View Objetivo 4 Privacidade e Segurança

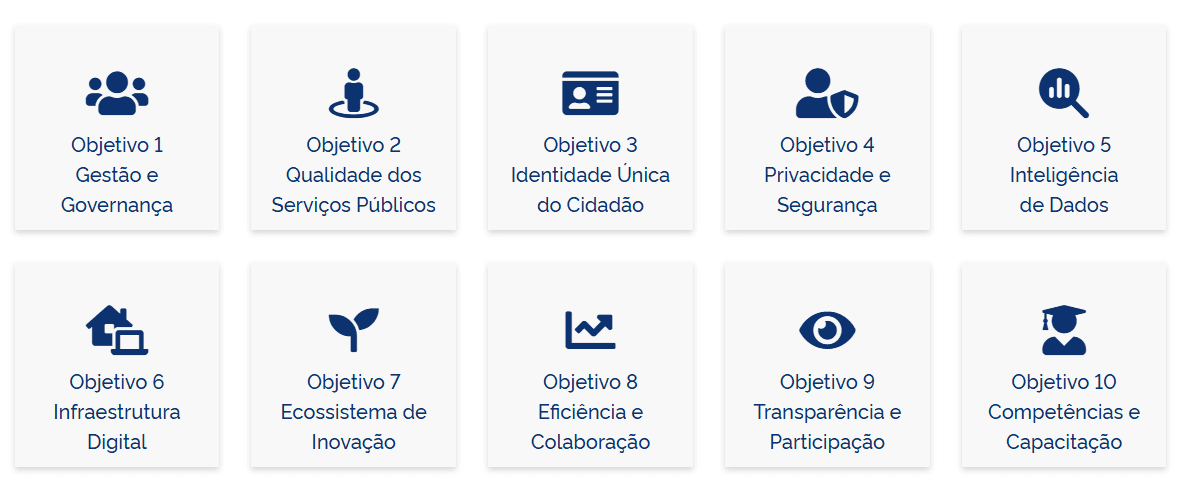point(827,128)
